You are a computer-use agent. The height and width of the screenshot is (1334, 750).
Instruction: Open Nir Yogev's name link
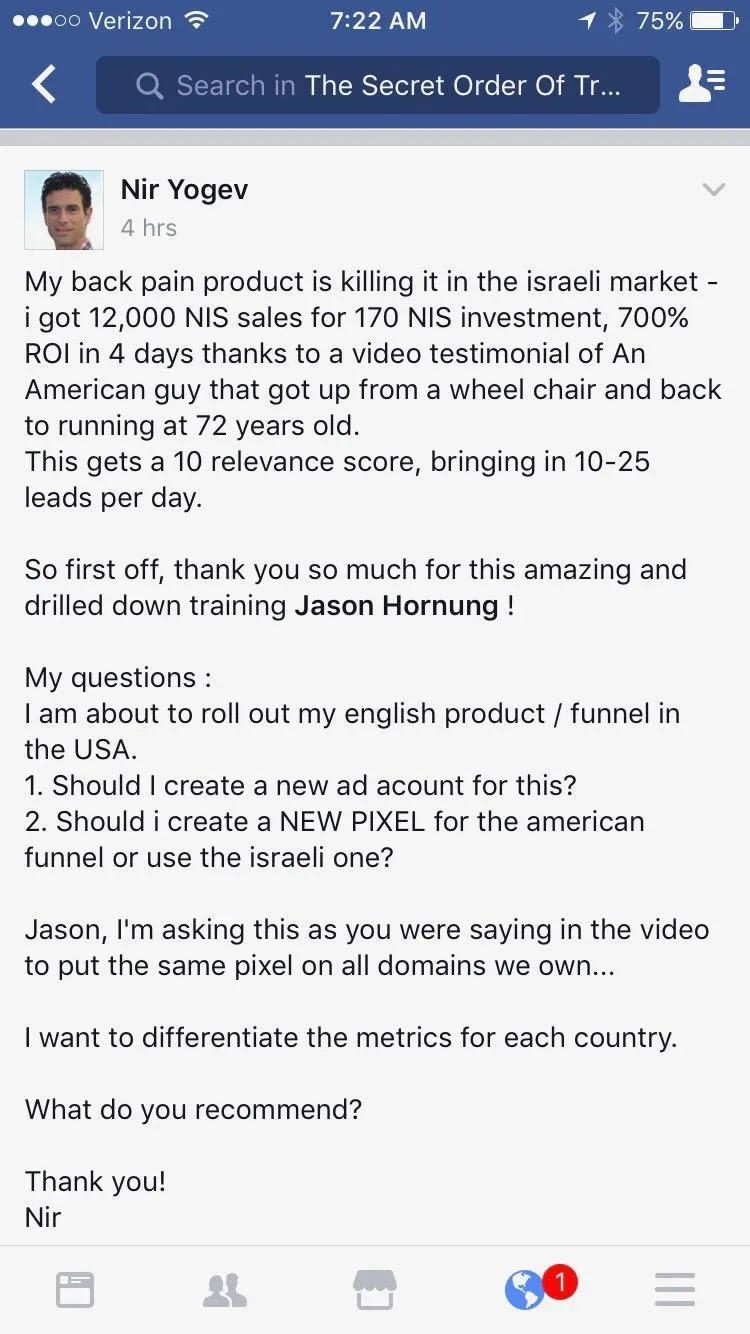click(x=184, y=189)
